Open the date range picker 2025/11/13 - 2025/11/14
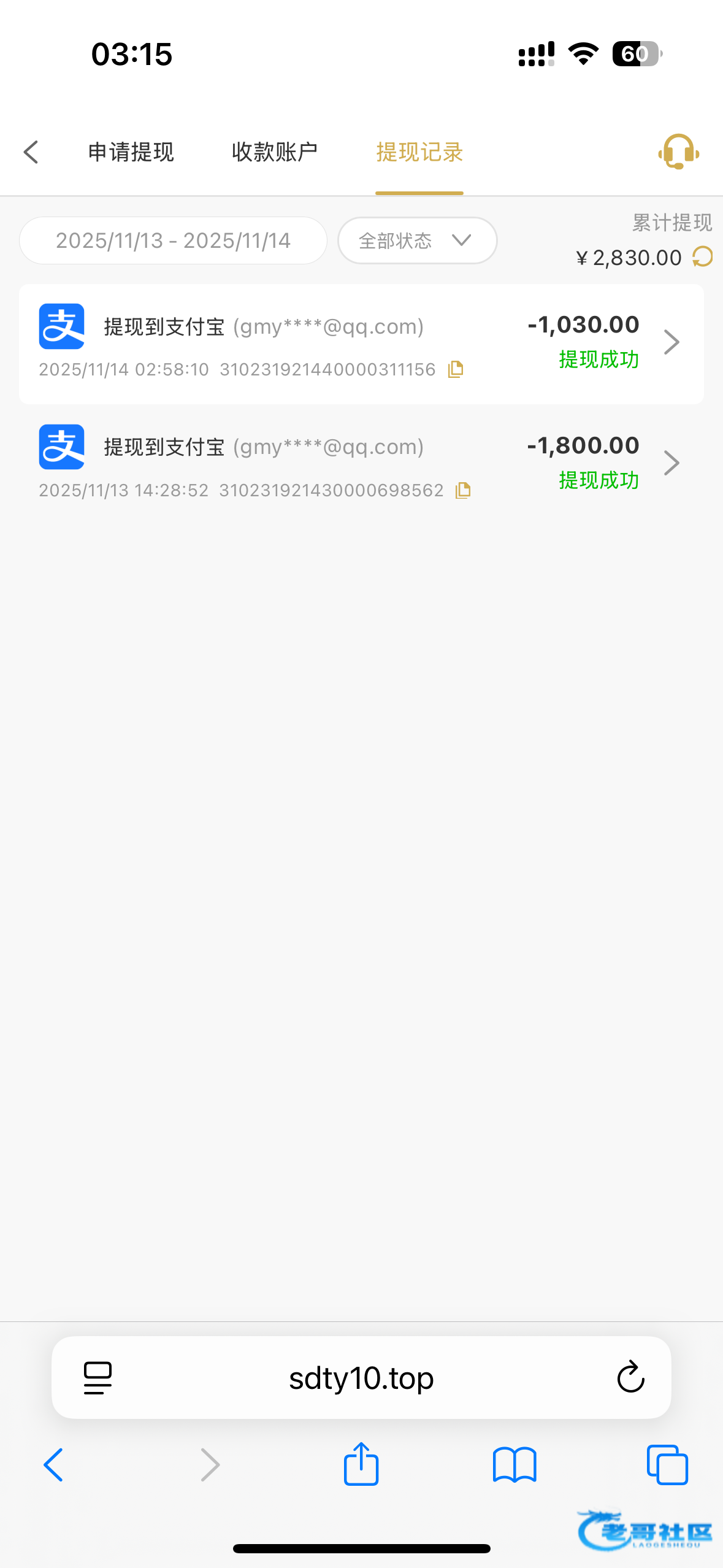This screenshot has height=1568, width=723. point(173,240)
